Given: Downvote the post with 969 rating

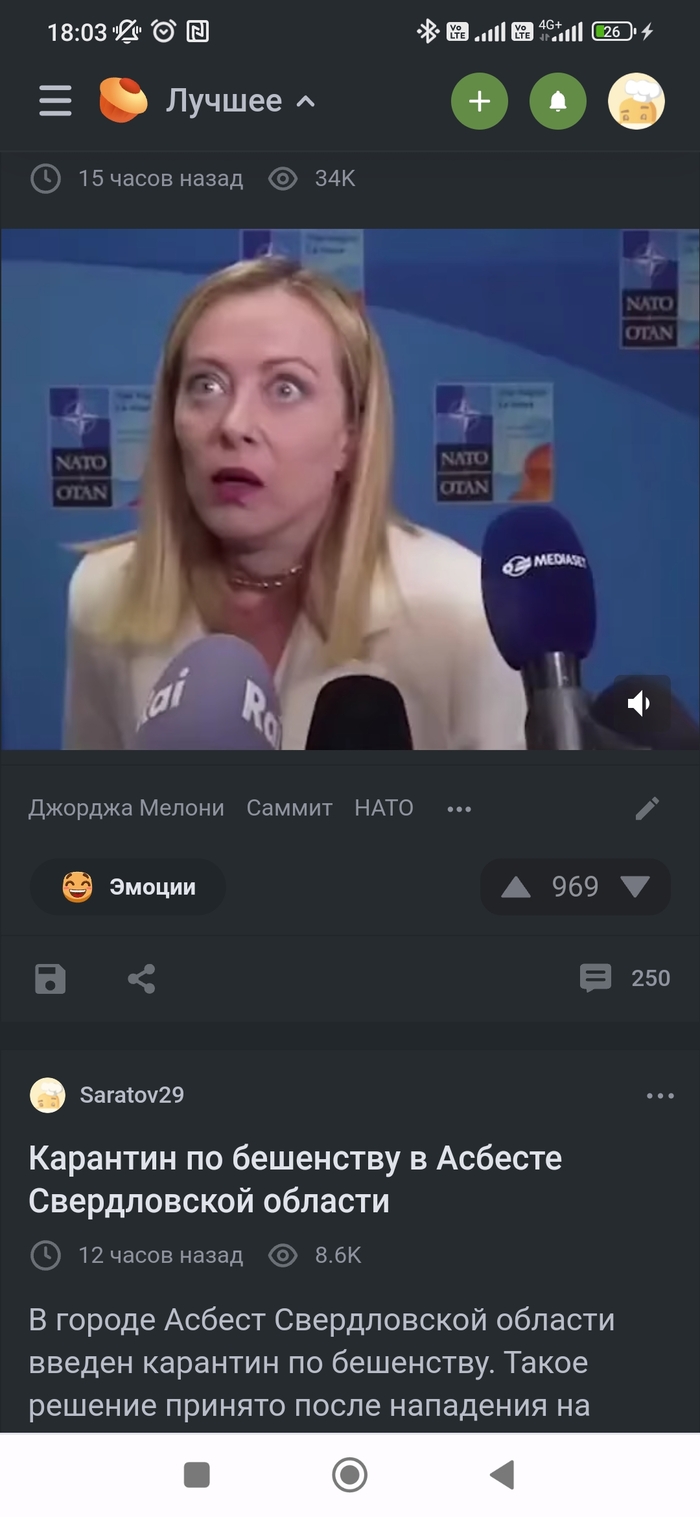Looking at the screenshot, I should point(634,887).
